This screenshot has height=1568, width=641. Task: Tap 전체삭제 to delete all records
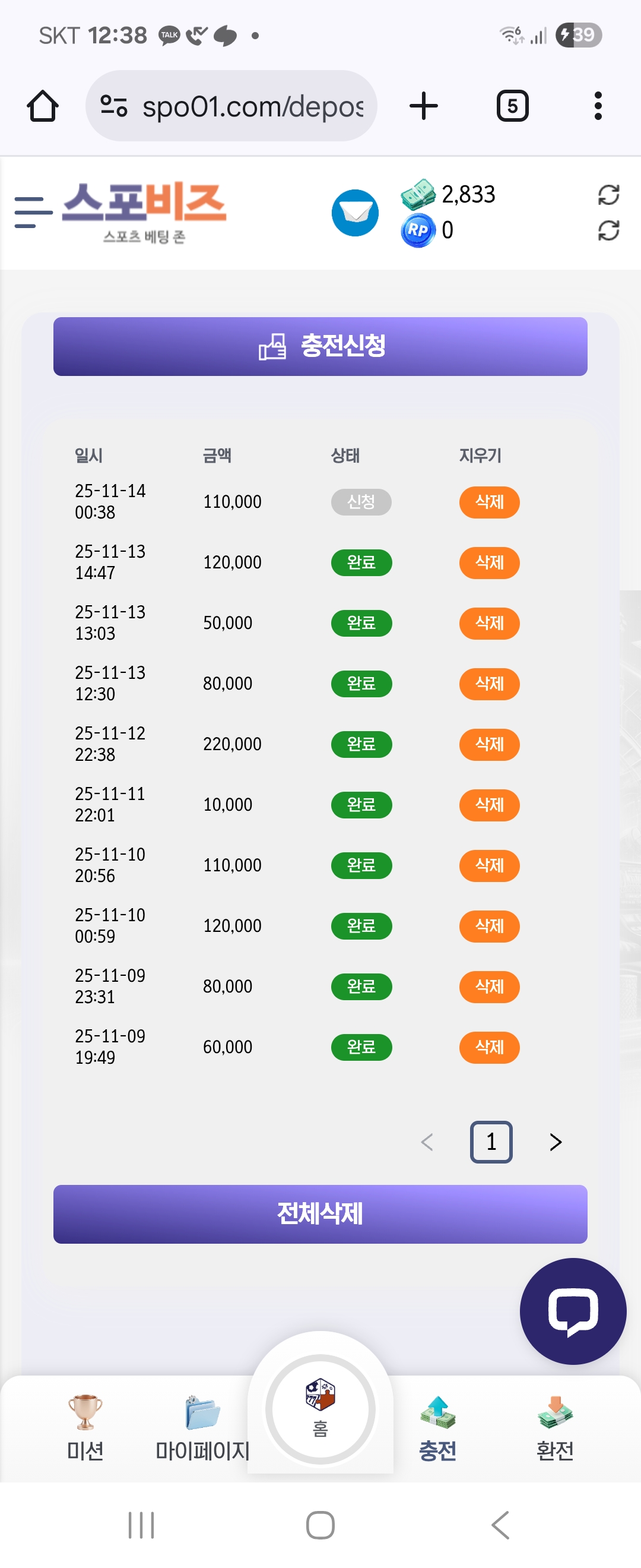pos(320,1214)
